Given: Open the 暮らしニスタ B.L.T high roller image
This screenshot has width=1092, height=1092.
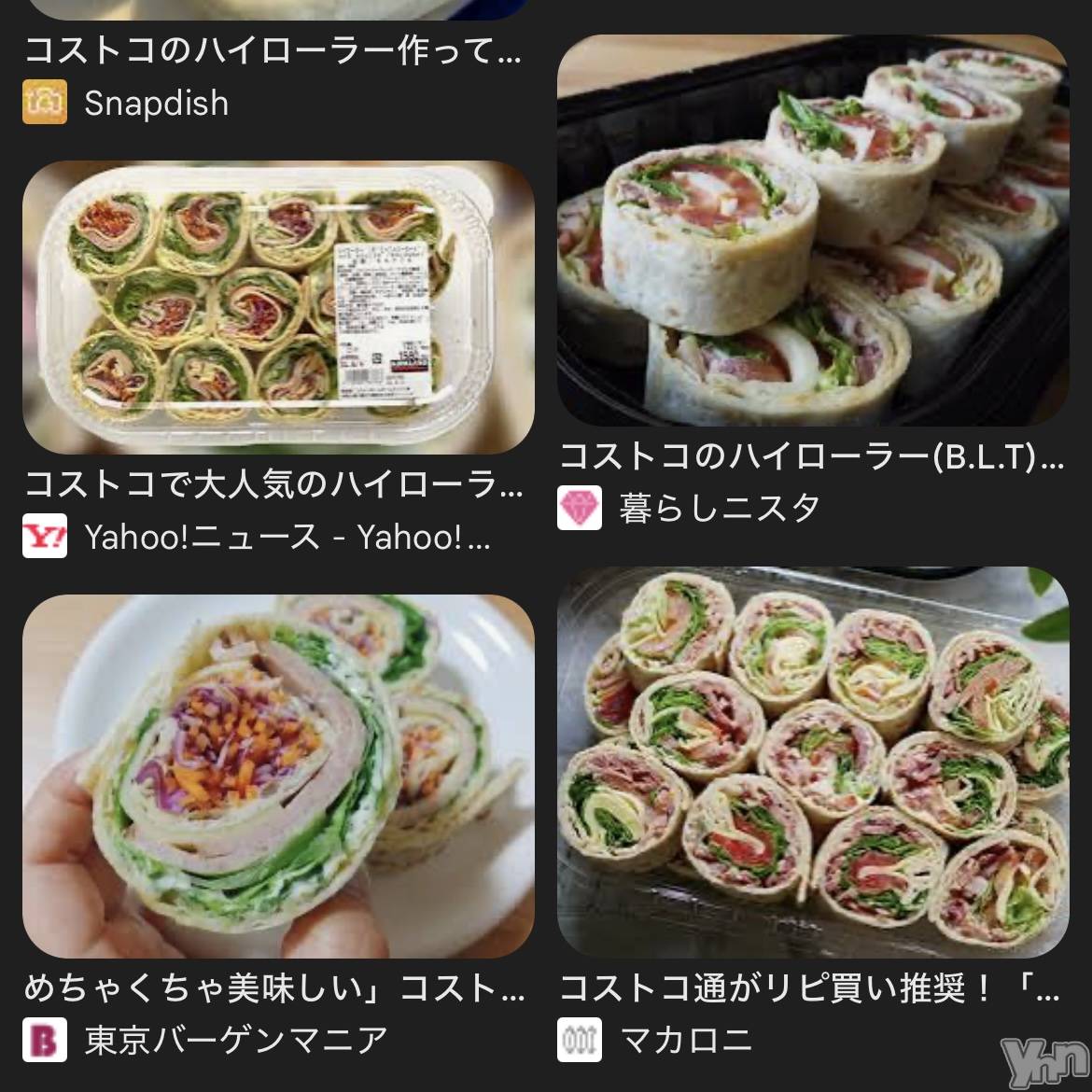Looking at the screenshot, I should [x=812, y=230].
